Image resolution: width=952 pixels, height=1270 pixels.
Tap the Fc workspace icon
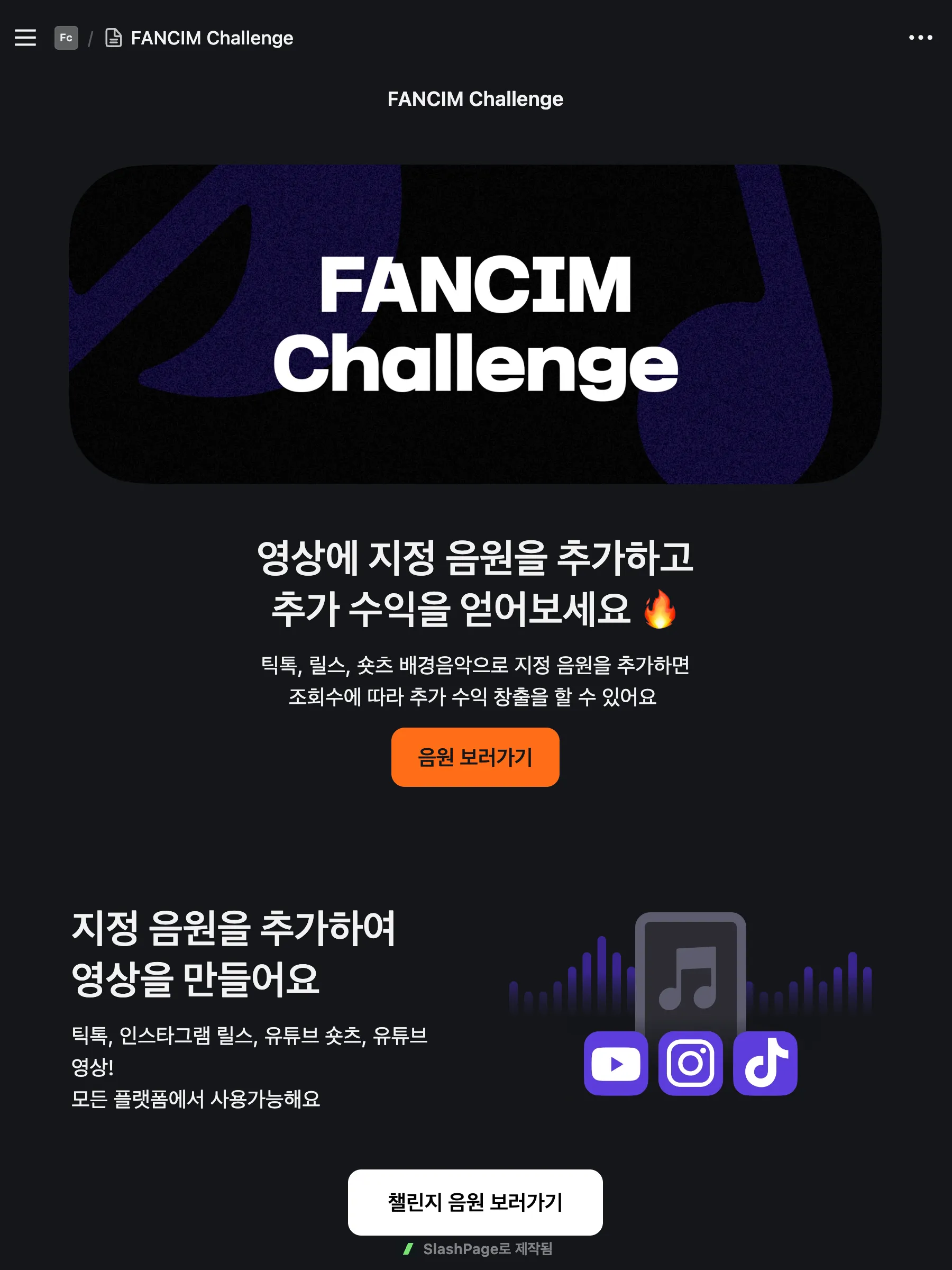66,38
